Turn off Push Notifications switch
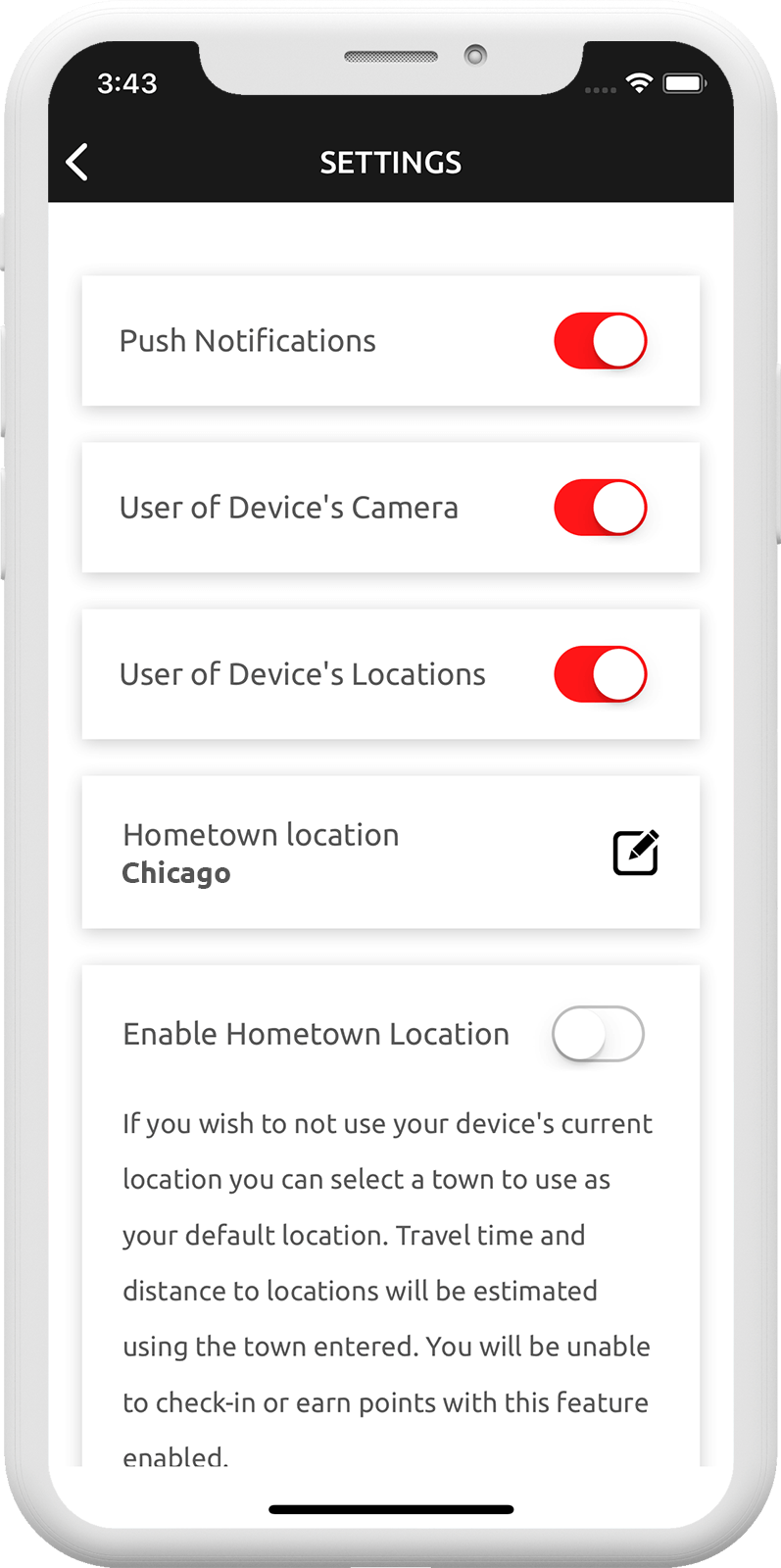 tap(601, 341)
